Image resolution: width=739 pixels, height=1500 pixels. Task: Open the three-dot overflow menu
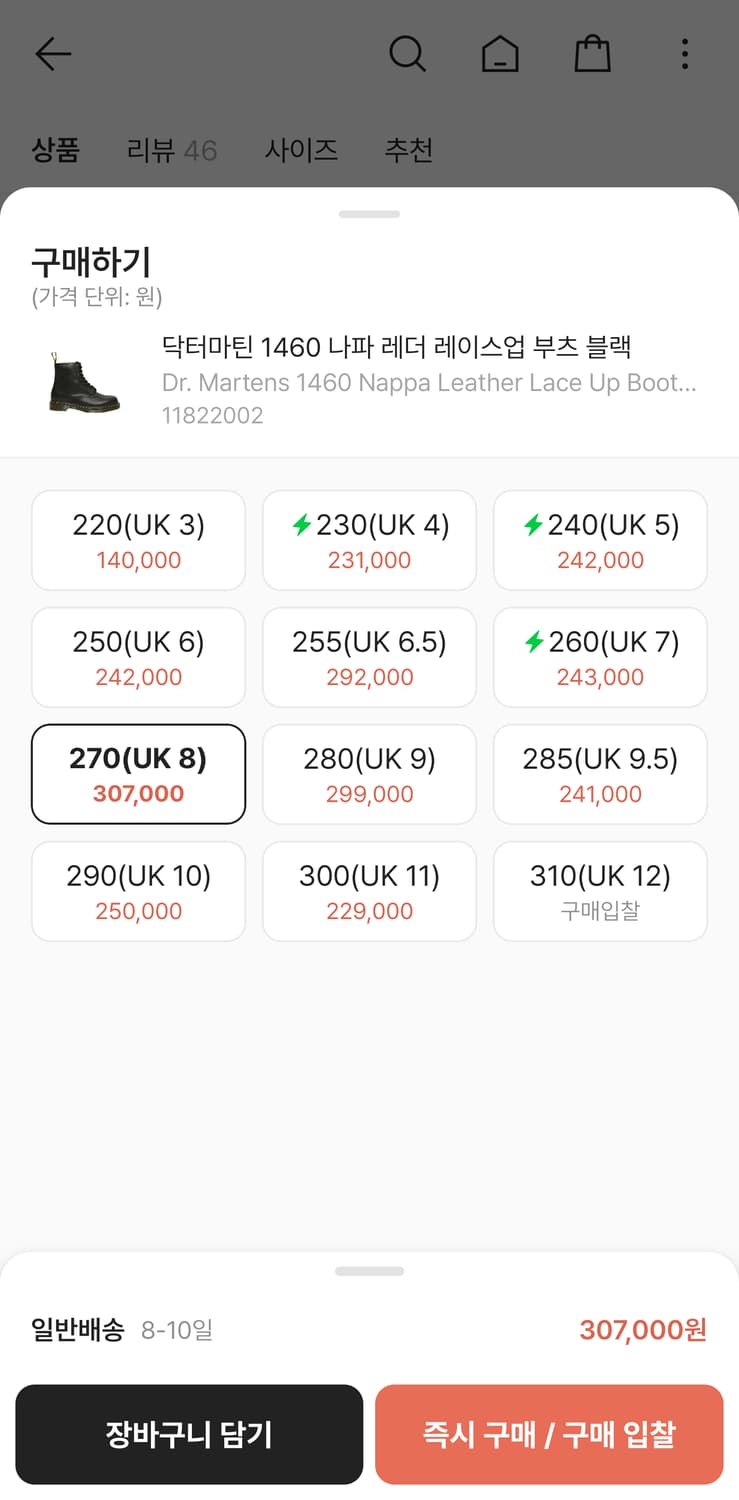pos(684,54)
